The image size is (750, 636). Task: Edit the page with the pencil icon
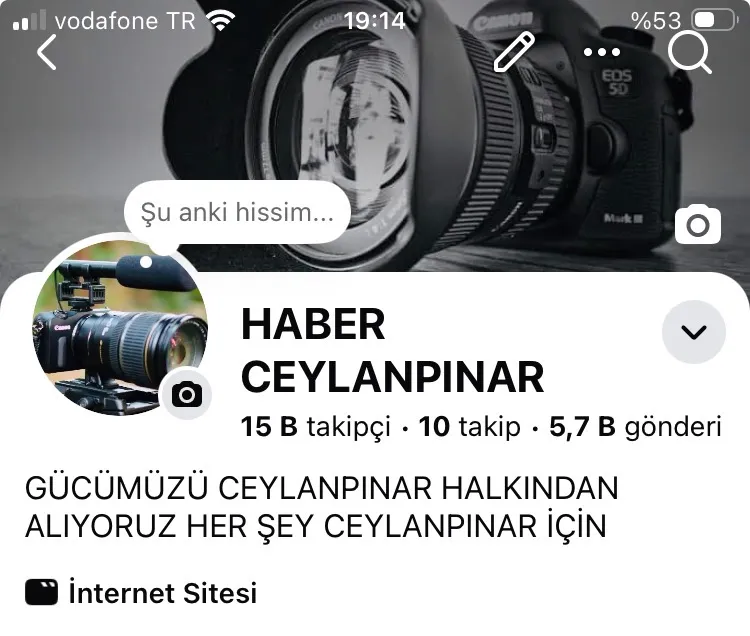(514, 51)
